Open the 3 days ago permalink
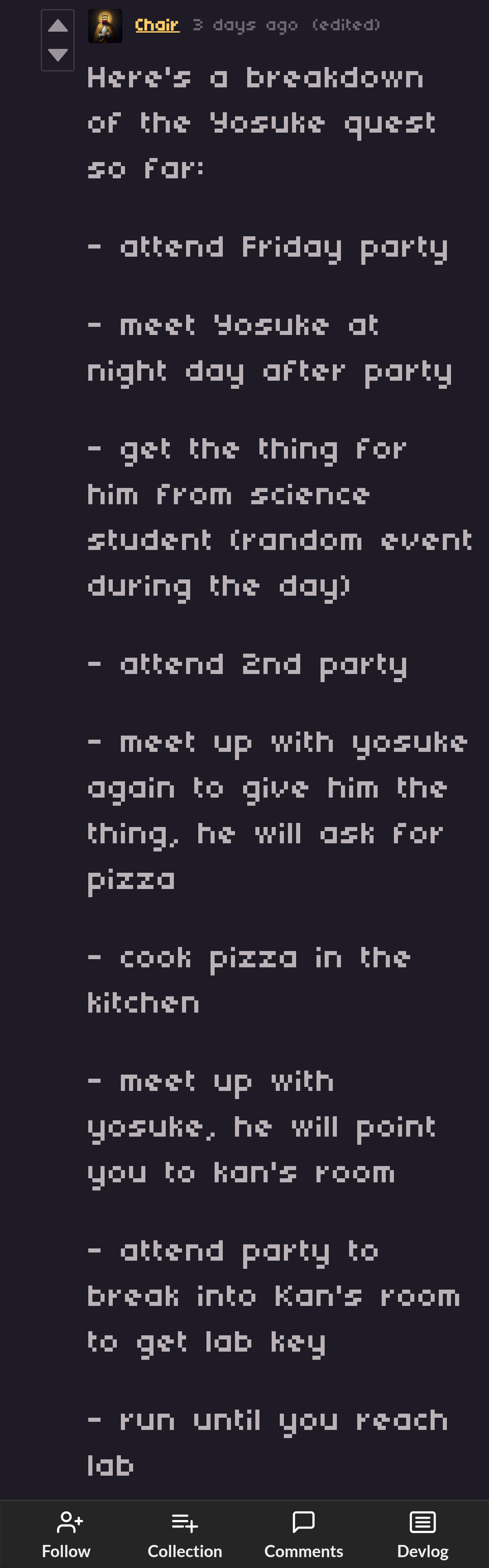489x1568 pixels. click(245, 25)
